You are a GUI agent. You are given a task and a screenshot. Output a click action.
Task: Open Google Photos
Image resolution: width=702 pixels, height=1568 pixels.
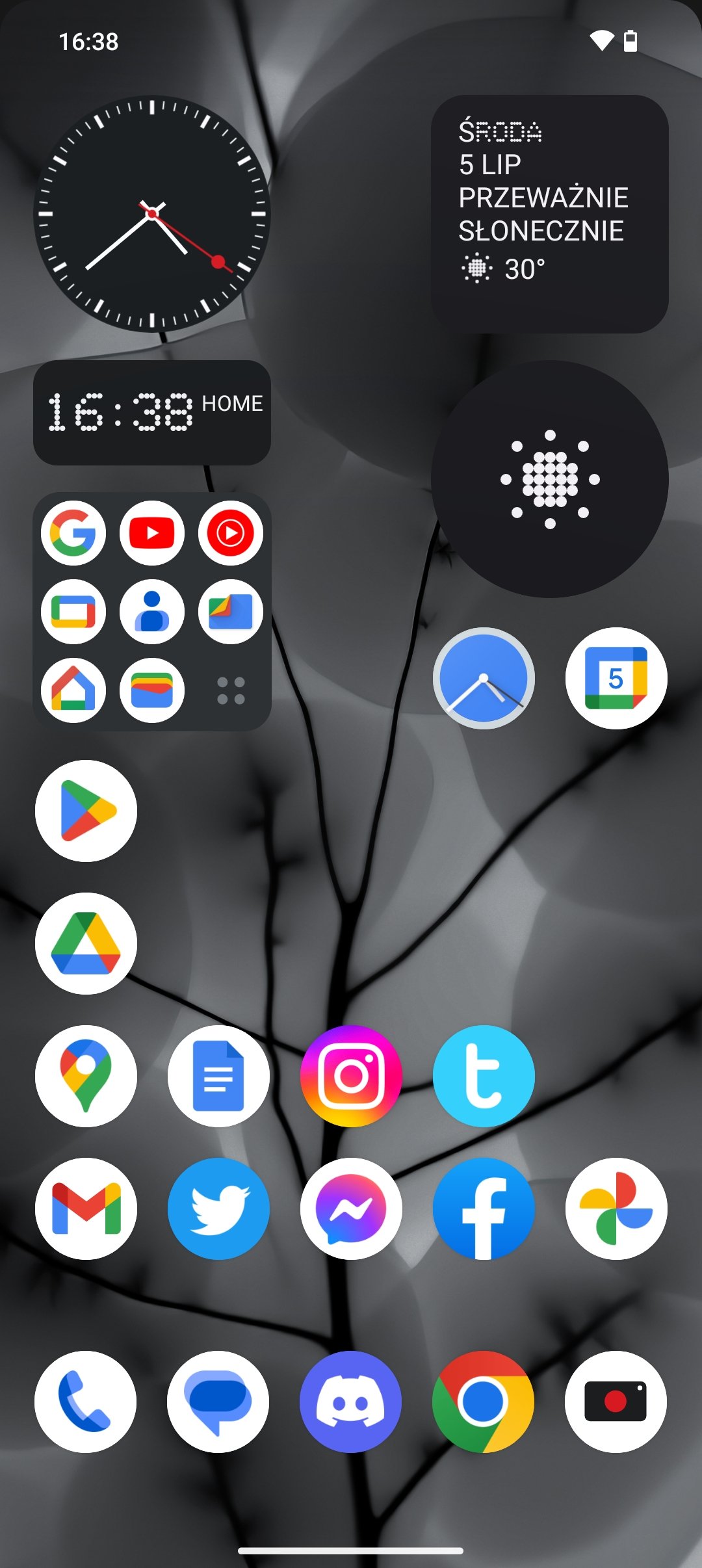616,1209
